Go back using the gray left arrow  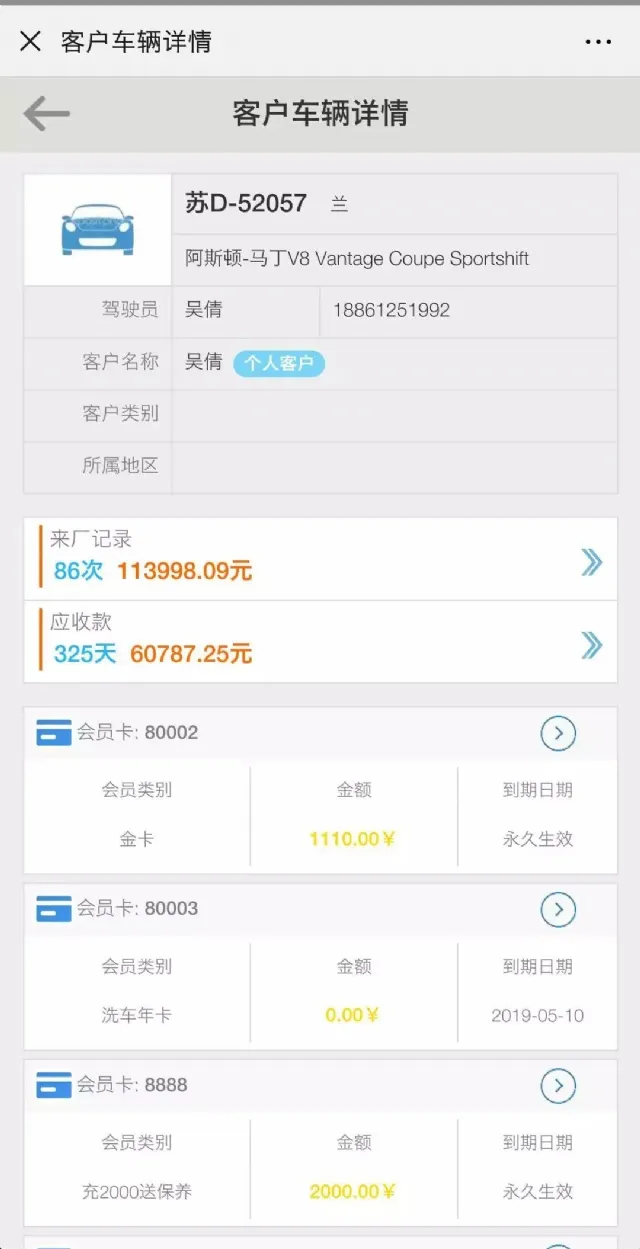pyautogui.click(x=46, y=113)
